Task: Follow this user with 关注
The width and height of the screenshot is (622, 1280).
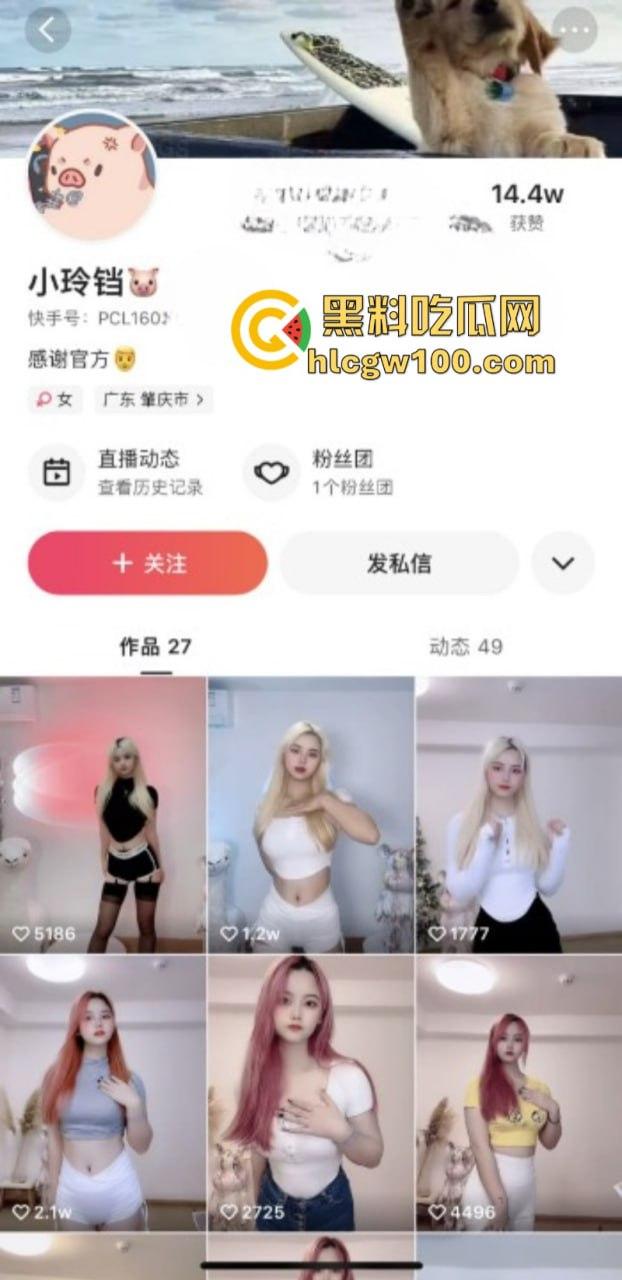Action: pos(148,563)
